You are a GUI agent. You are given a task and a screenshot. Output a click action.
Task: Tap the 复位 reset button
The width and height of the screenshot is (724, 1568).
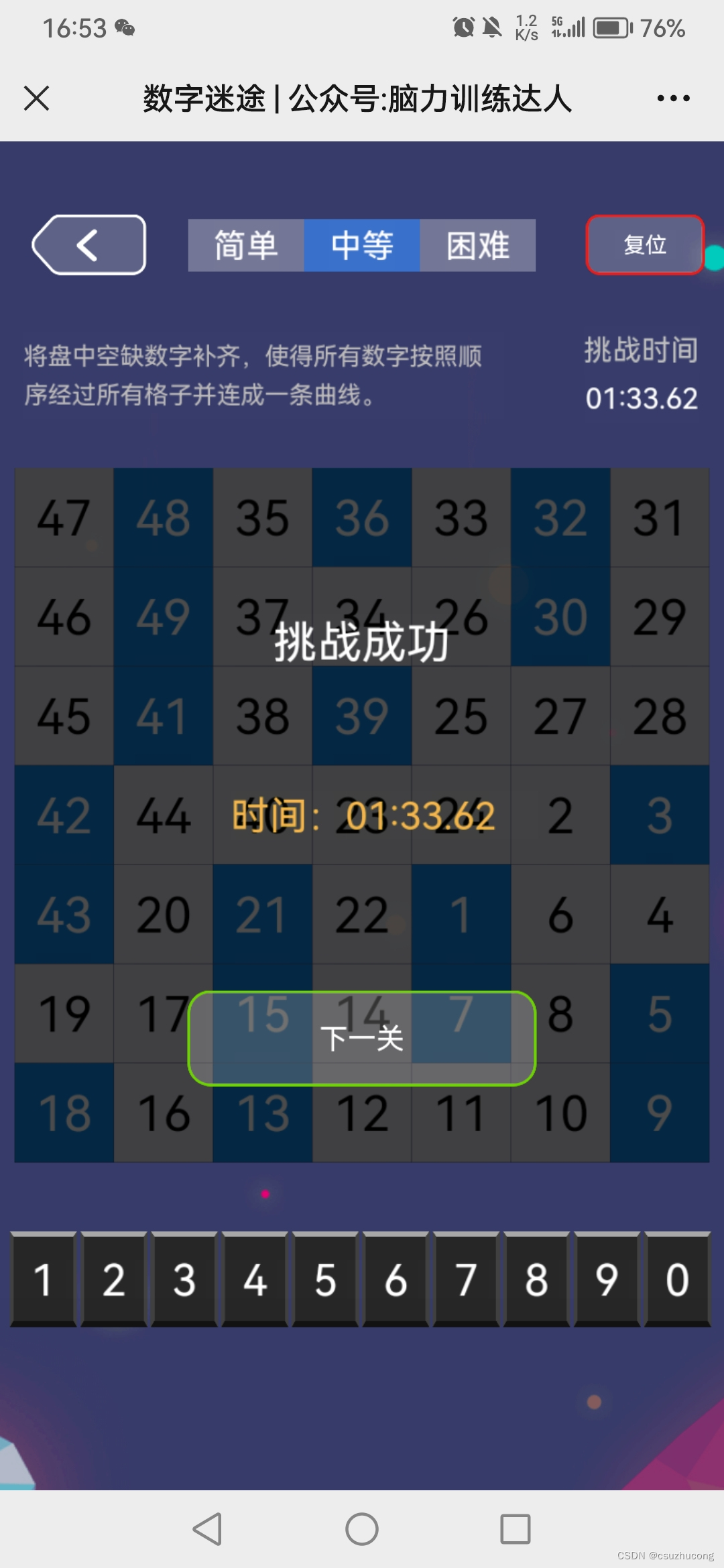coord(644,245)
